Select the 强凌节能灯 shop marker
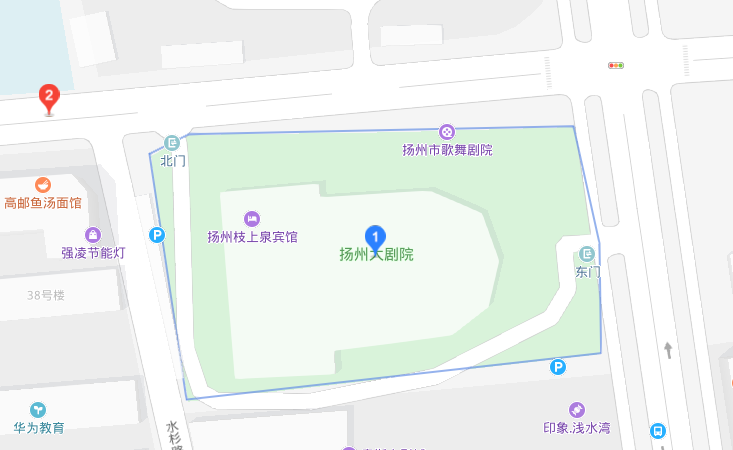This screenshot has width=733, height=450. click(x=93, y=235)
